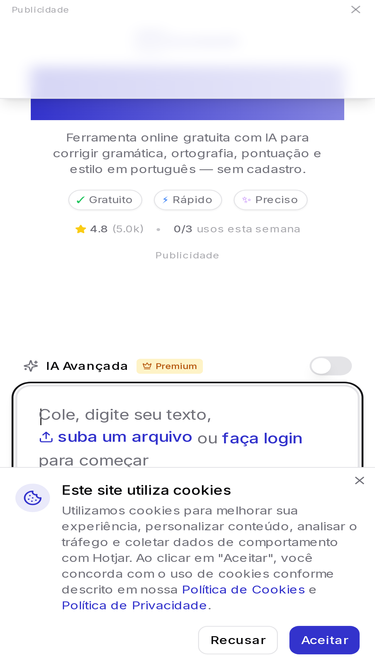Open the Política de Cookies link

click(x=243, y=590)
